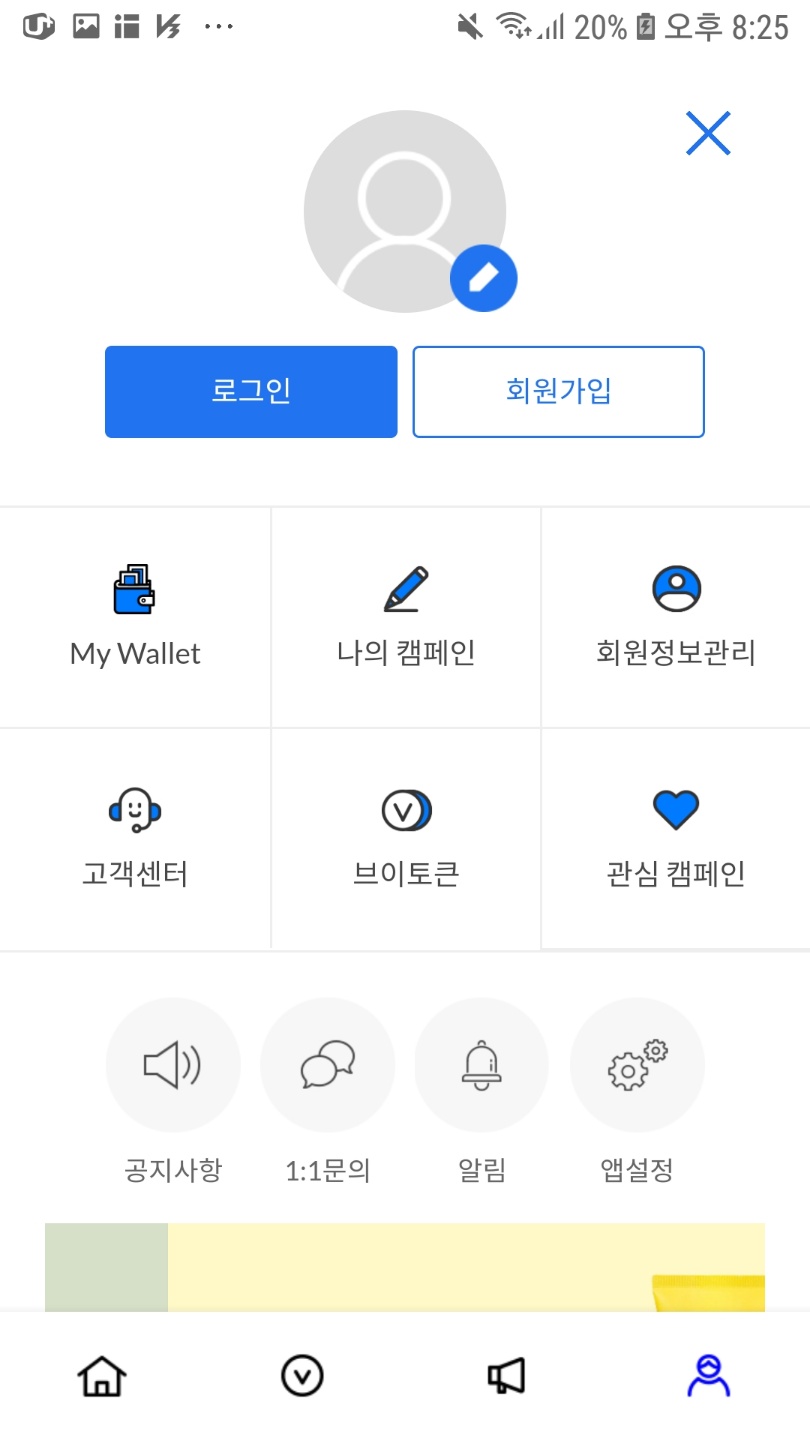Open My Wallet
Screen dimensions: 810x1440
[135, 618]
